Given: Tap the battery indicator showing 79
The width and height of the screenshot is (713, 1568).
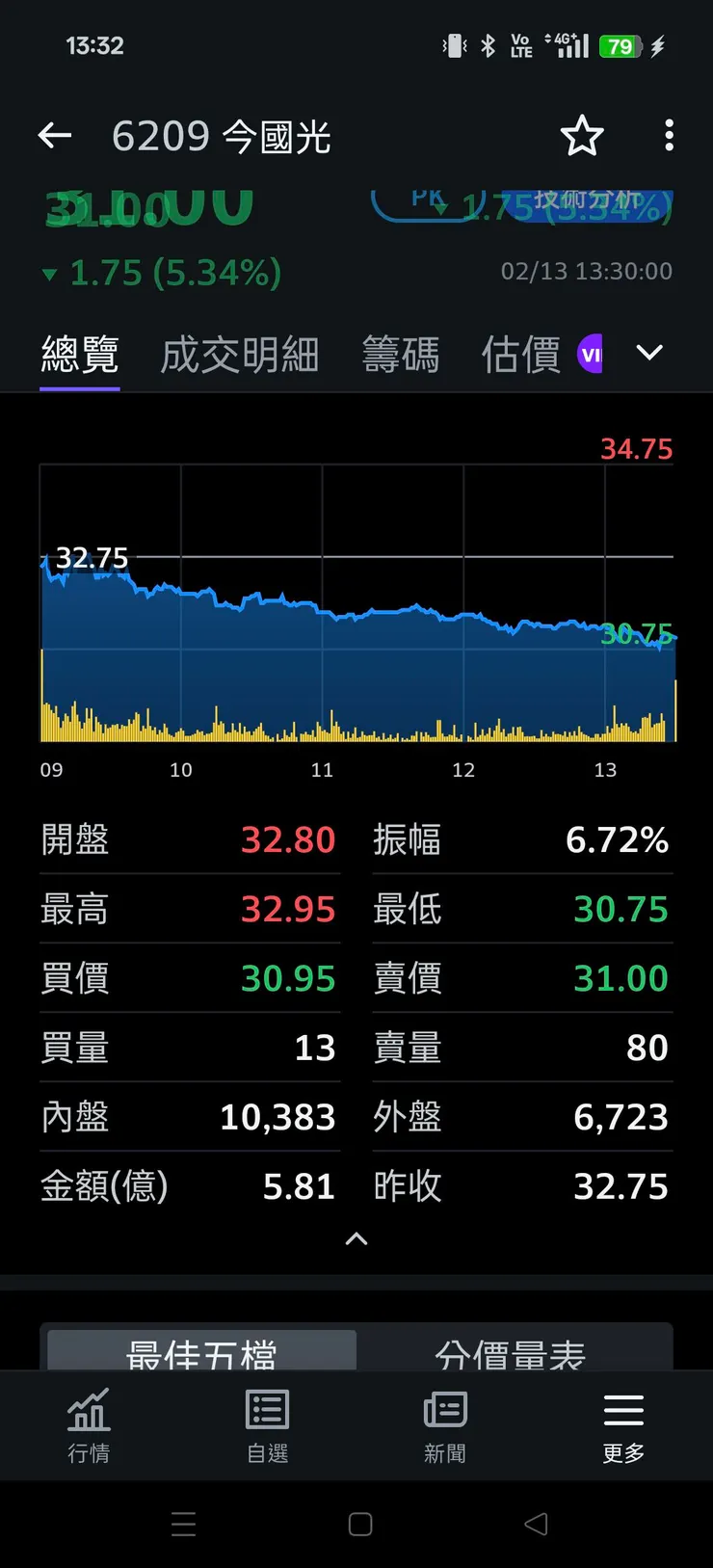Looking at the screenshot, I should click(x=621, y=45).
